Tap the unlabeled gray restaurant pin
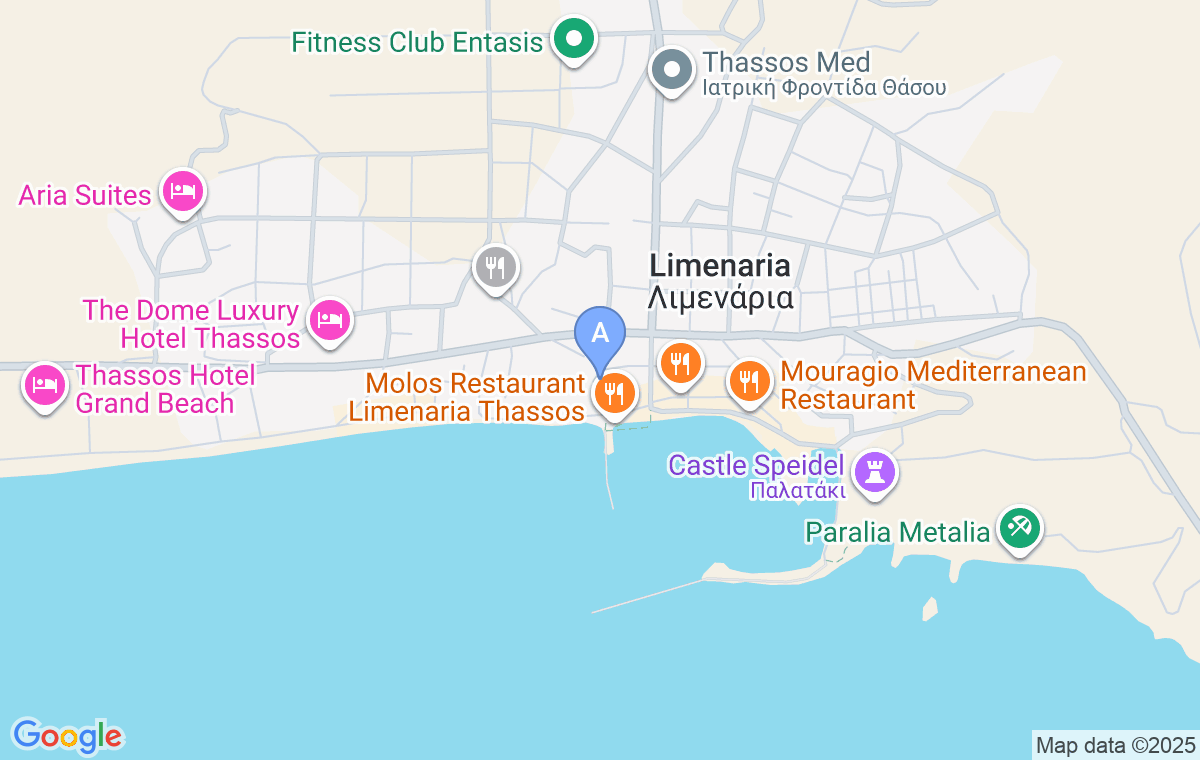Image resolution: width=1200 pixels, height=760 pixels. [x=495, y=267]
